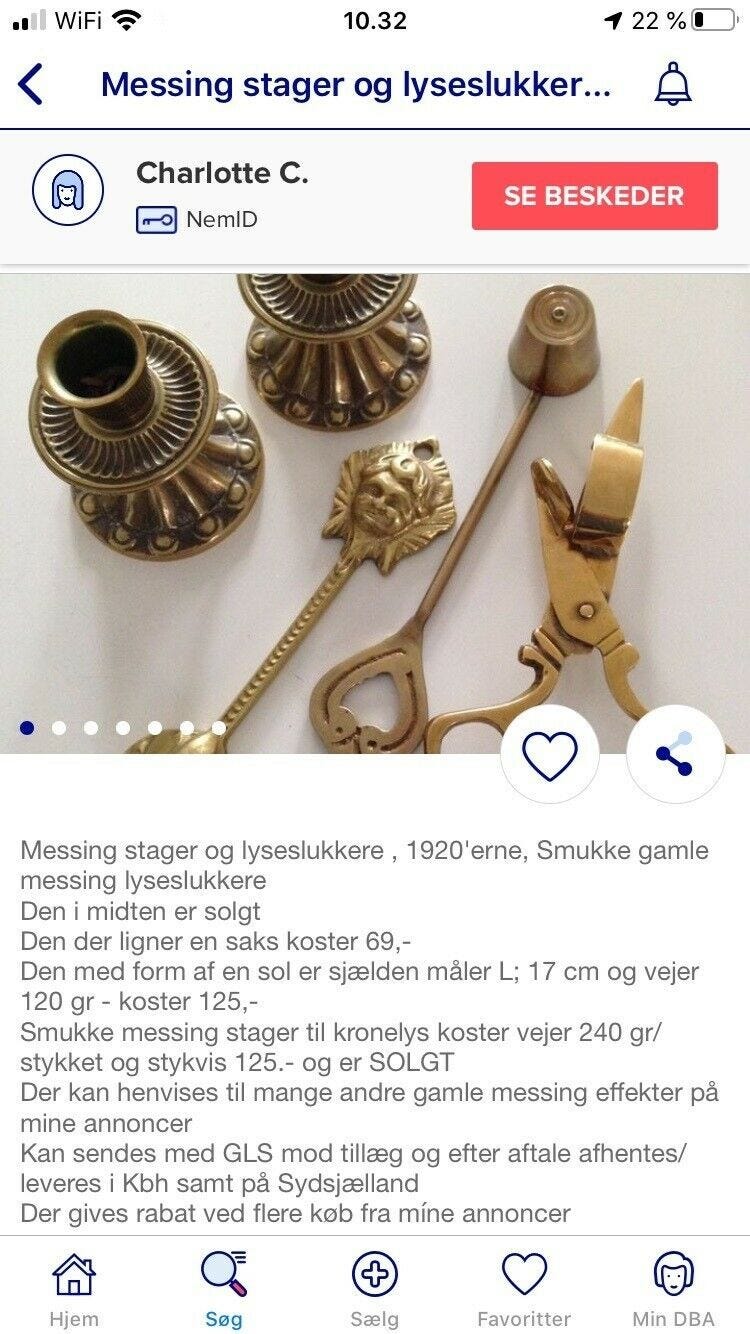Click the NemID key verification icon
This screenshot has height=1334, width=750.
click(x=153, y=221)
